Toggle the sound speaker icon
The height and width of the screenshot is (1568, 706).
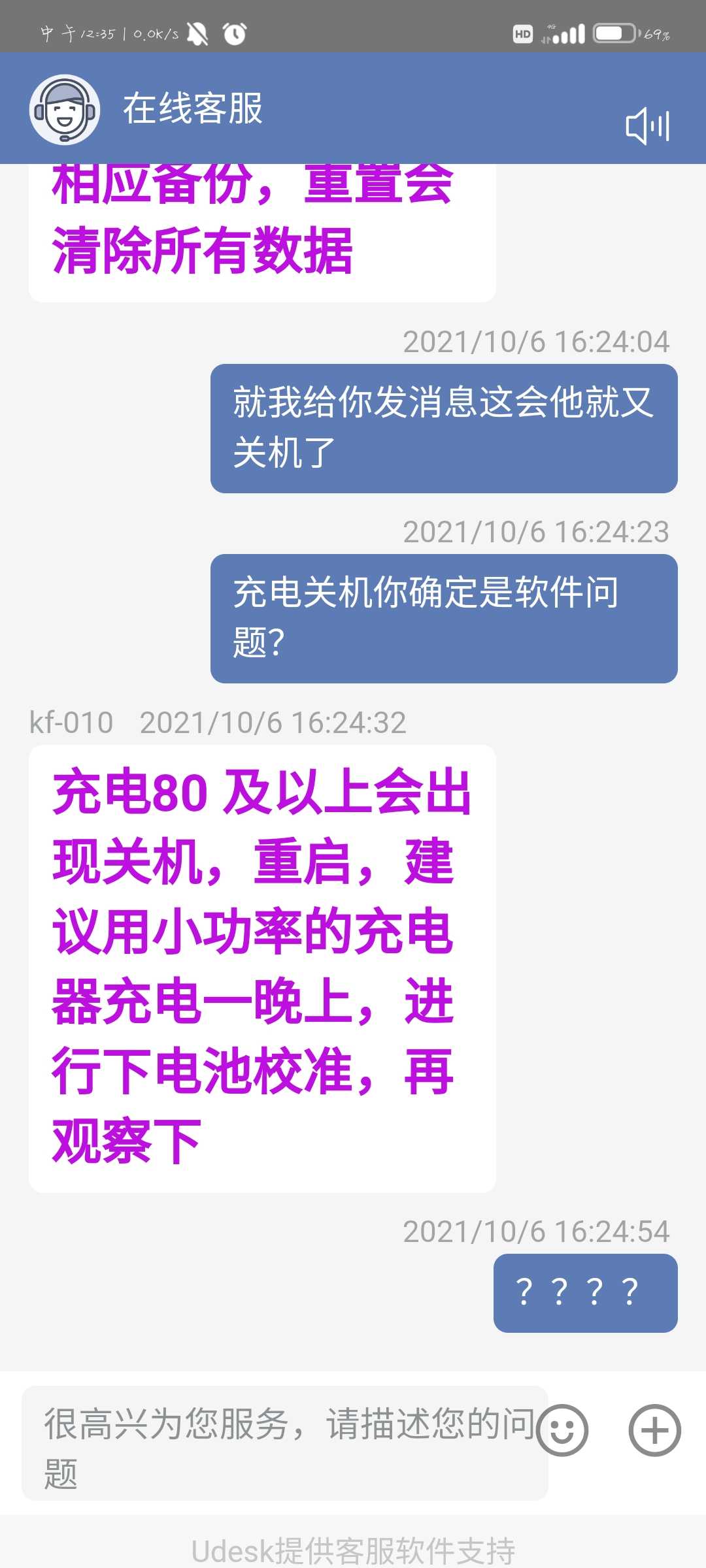click(x=647, y=125)
